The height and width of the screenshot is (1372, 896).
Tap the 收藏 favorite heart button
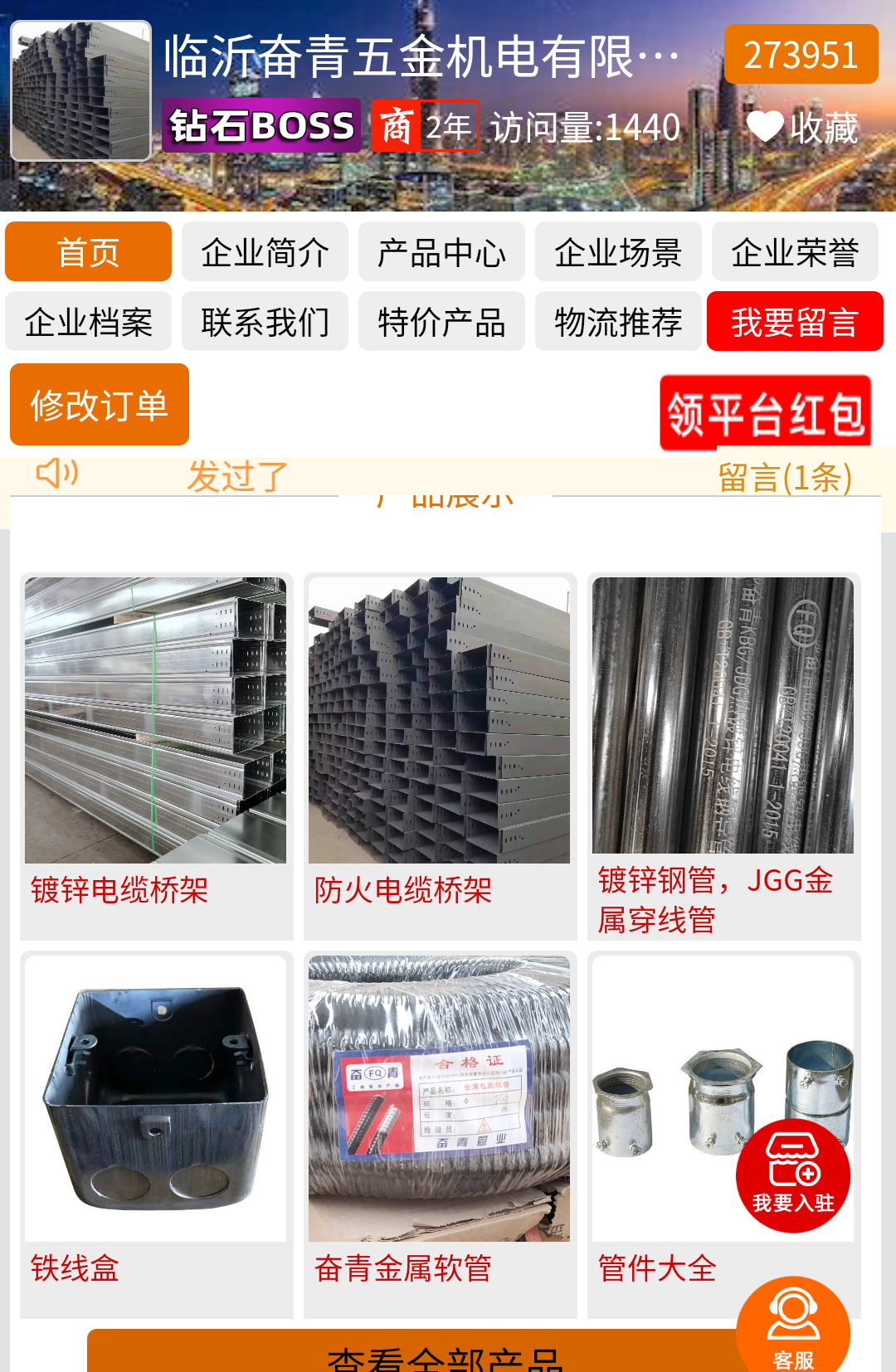pos(801,128)
